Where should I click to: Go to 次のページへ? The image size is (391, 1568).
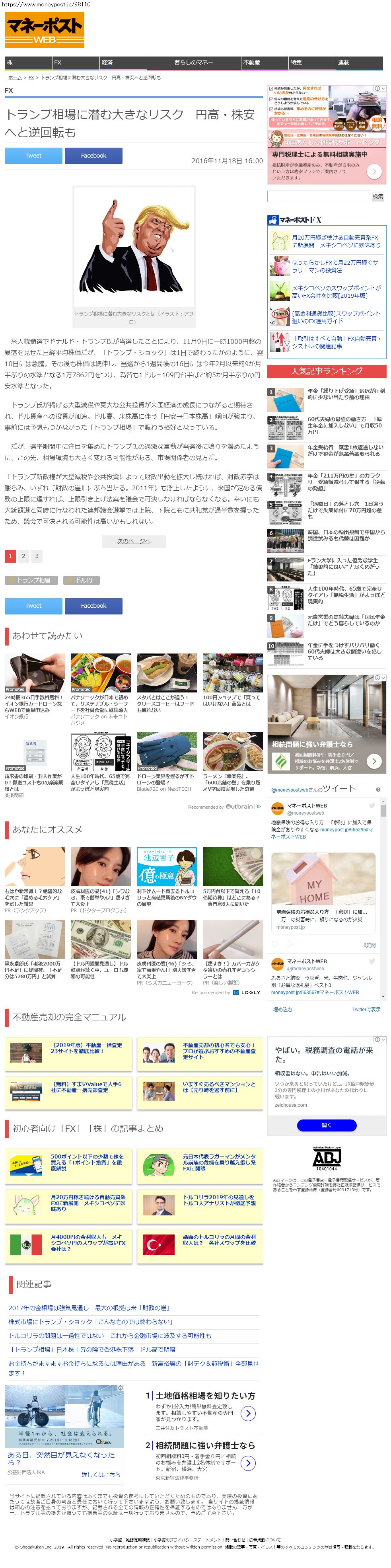(x=134, y=541)
